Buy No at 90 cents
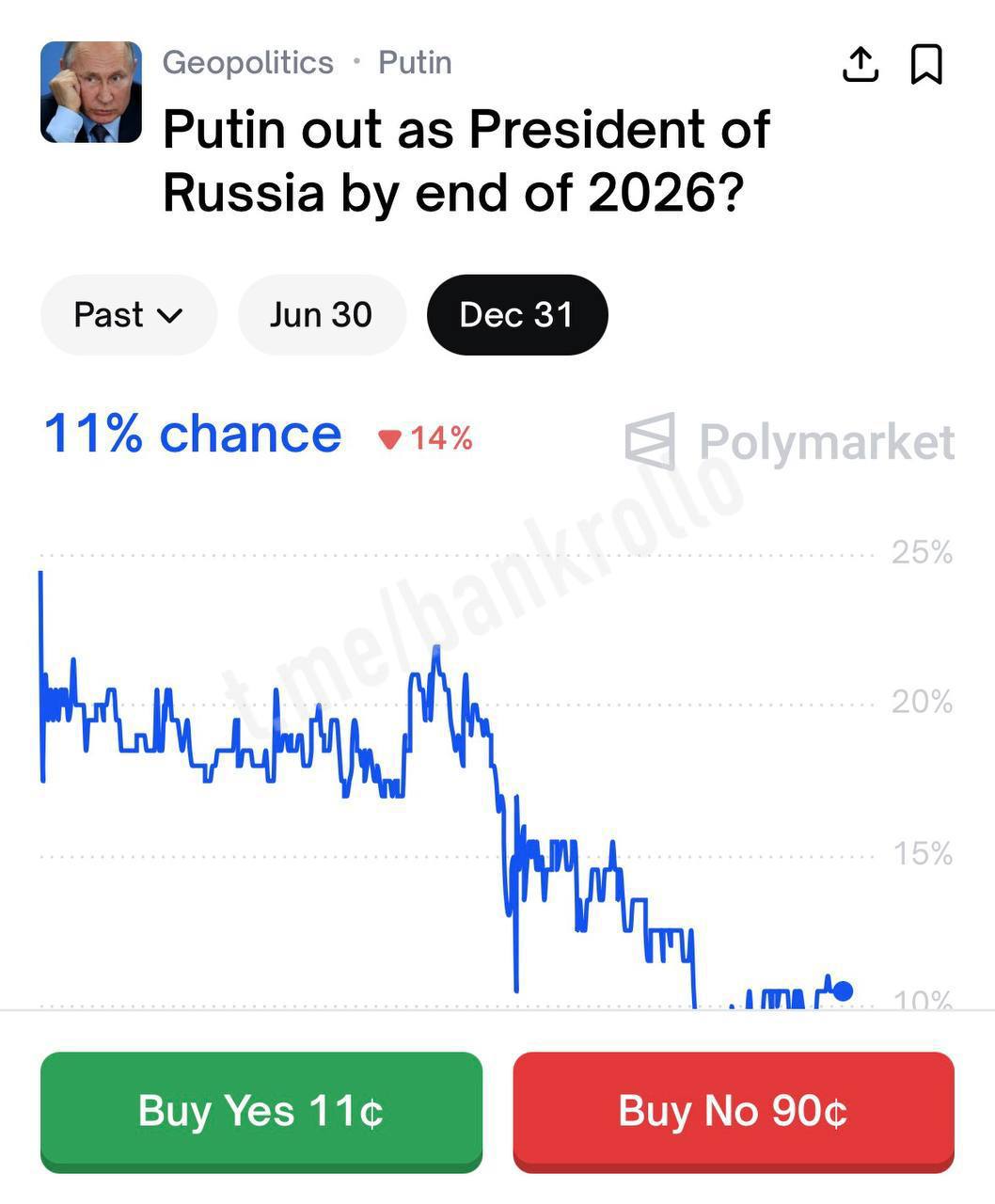Image resolution: width=995 pixels, height=1204 pixels. (733, 1111)
